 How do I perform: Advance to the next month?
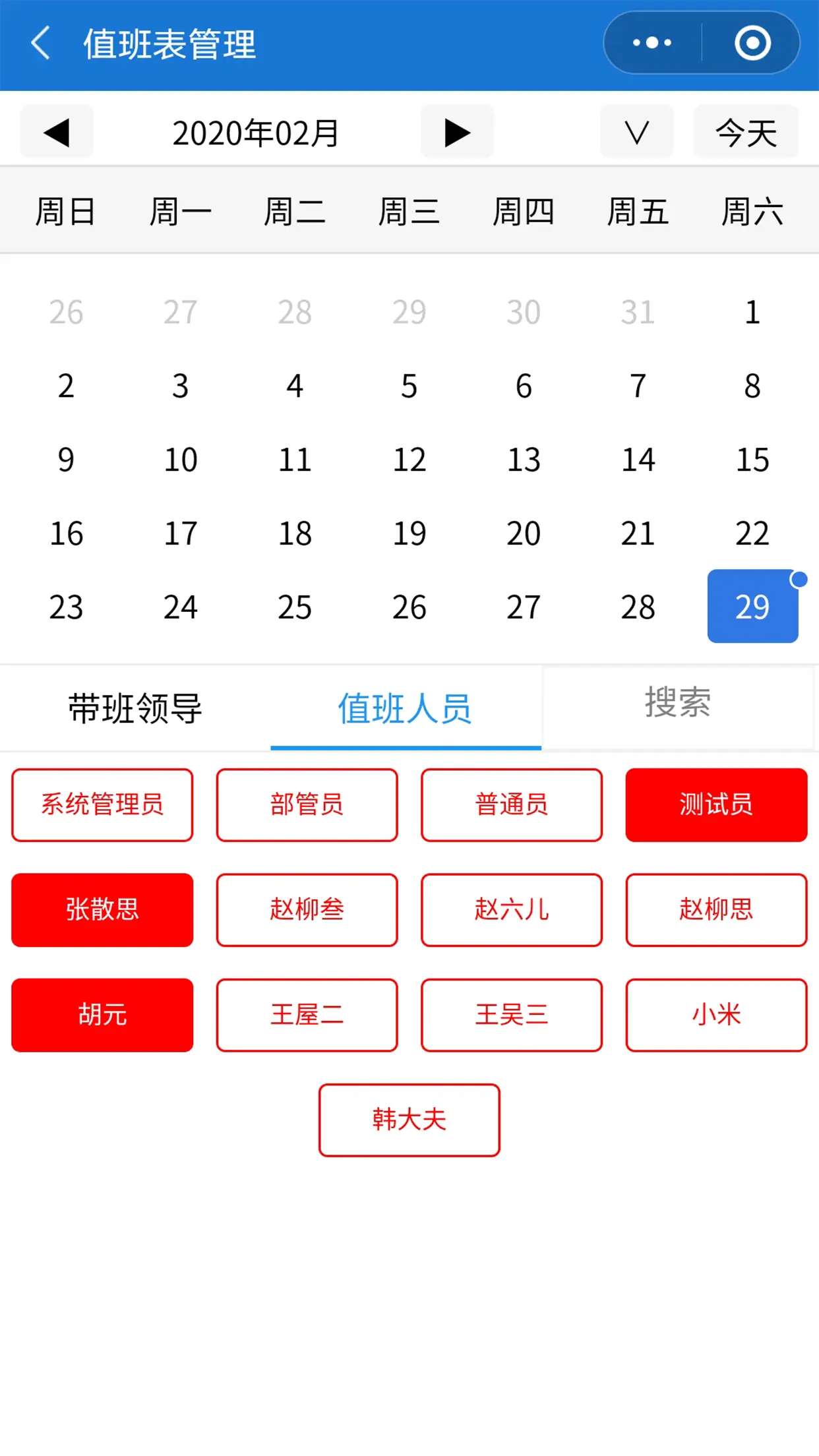tap(457, 132)
